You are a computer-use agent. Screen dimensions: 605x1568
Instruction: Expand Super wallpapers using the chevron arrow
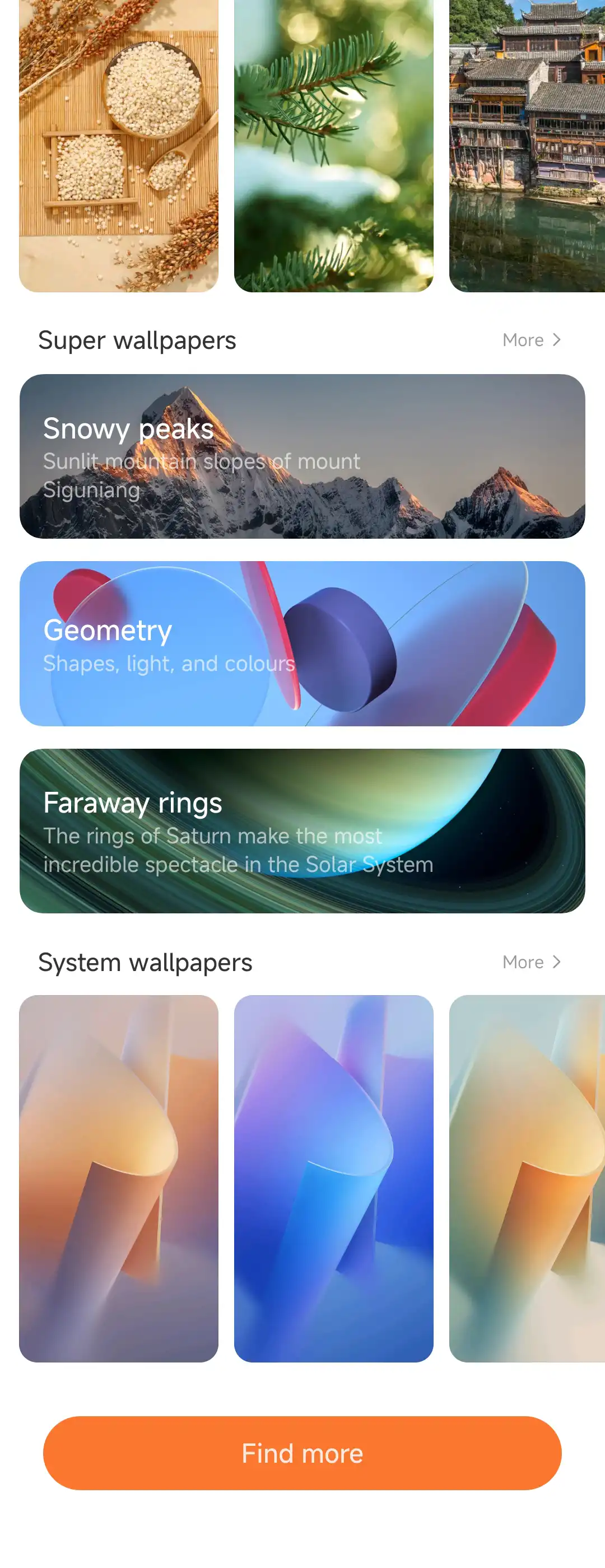557,340
